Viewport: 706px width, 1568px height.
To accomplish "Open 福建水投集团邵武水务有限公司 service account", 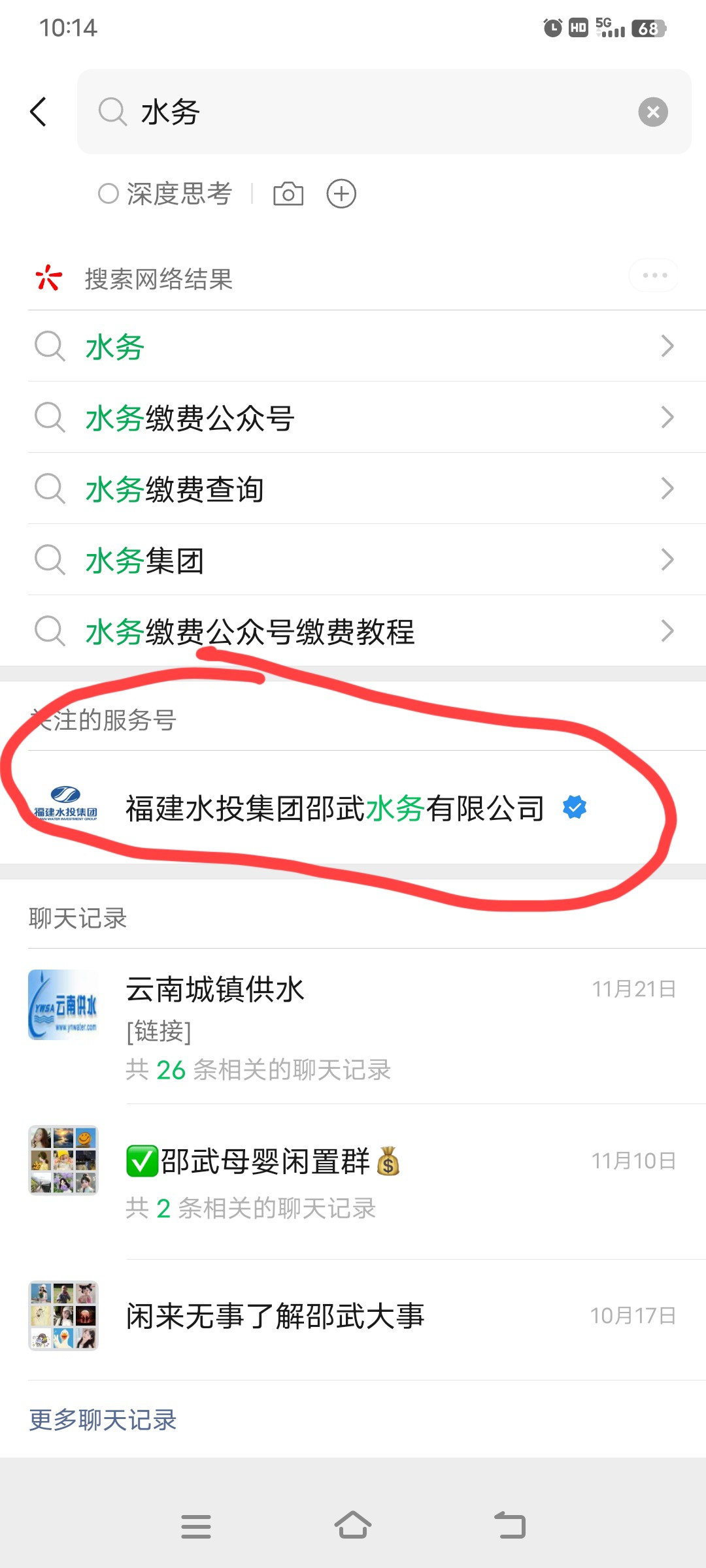I will point(335,808).
